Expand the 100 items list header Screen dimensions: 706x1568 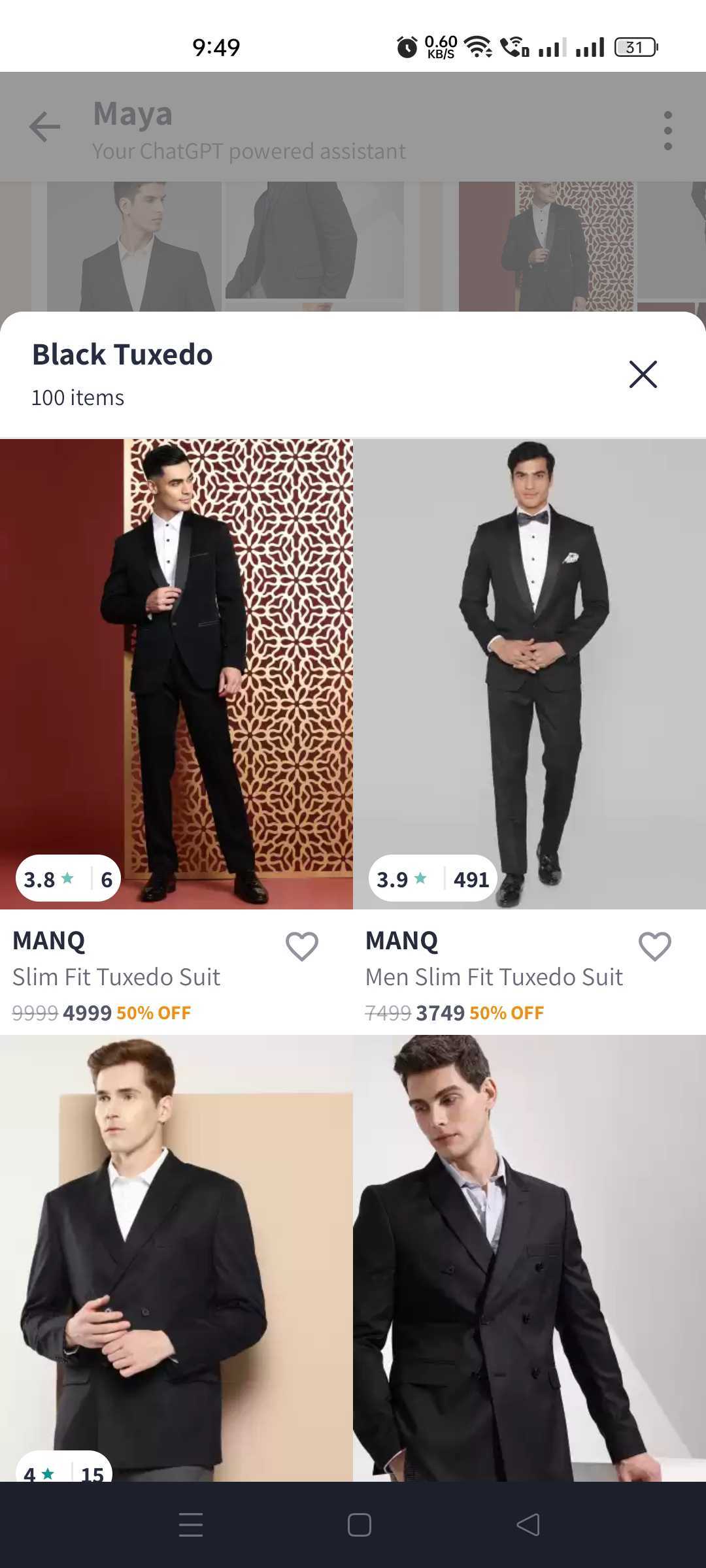78,397
